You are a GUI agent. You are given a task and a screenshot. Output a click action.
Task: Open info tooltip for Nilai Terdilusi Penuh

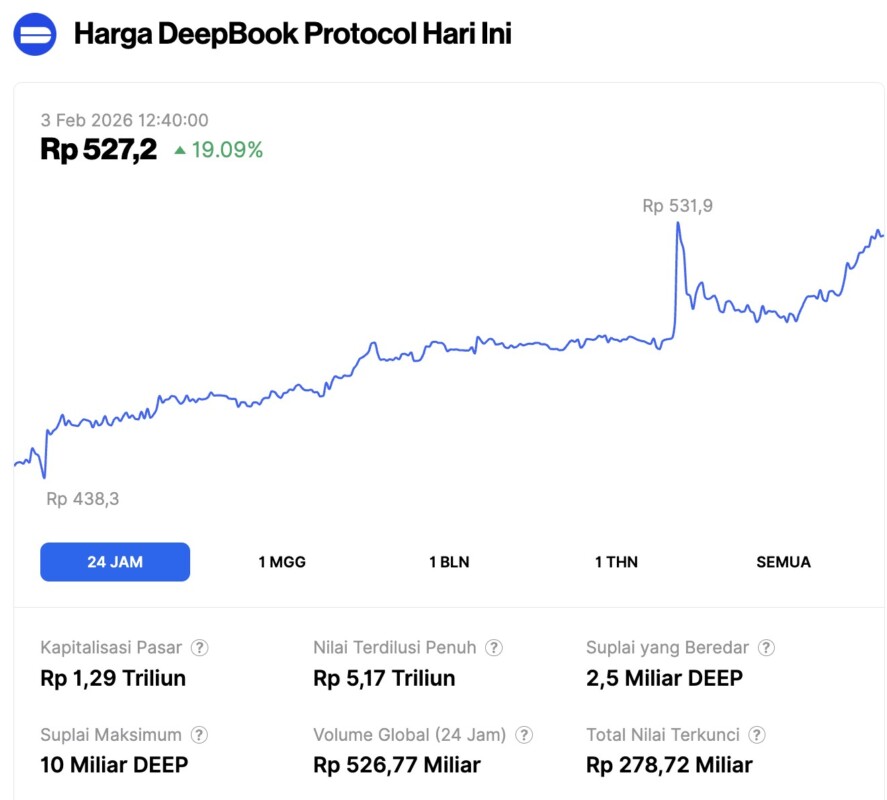pyautogui.click(x=494, y=648)
